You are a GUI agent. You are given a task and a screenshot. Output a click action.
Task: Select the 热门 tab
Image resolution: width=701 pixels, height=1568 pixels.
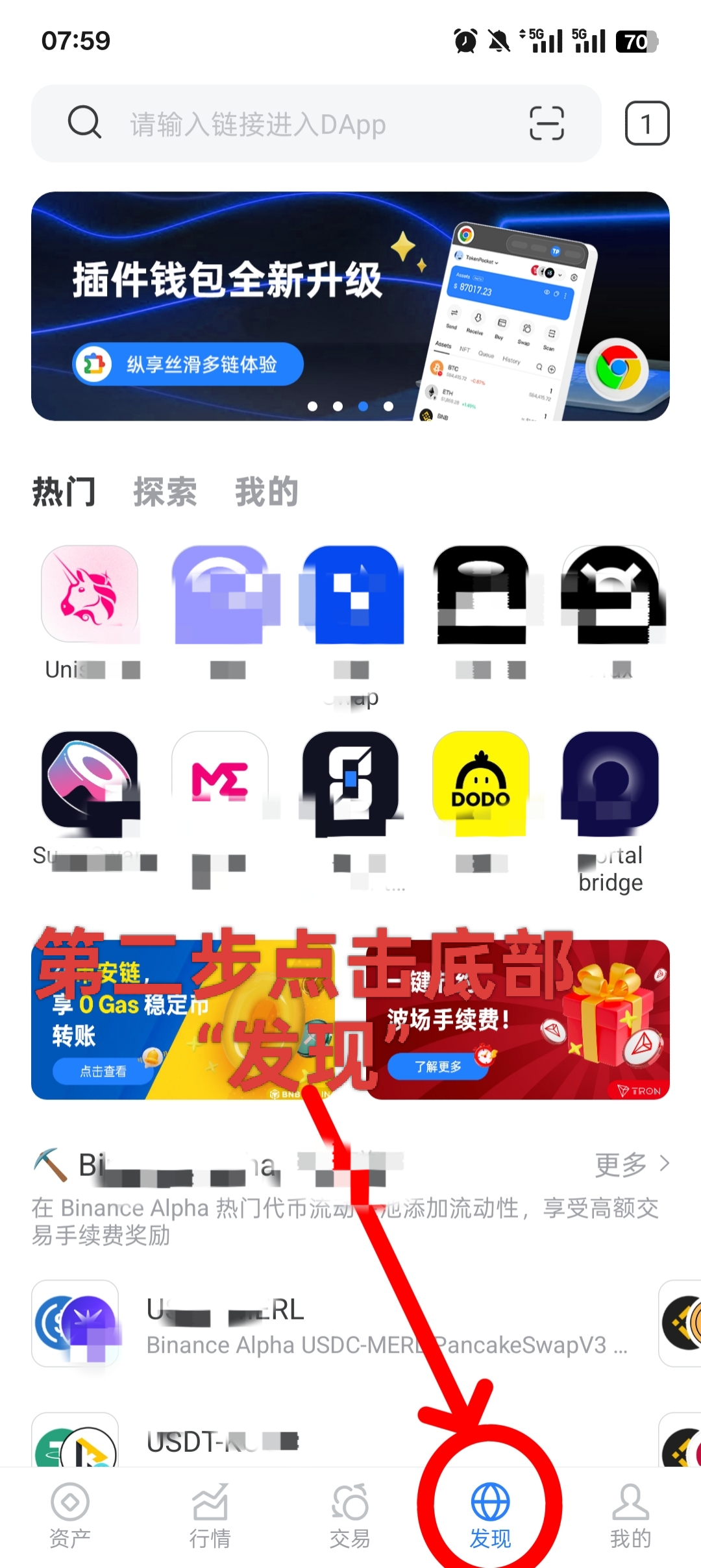coord(64,491)
